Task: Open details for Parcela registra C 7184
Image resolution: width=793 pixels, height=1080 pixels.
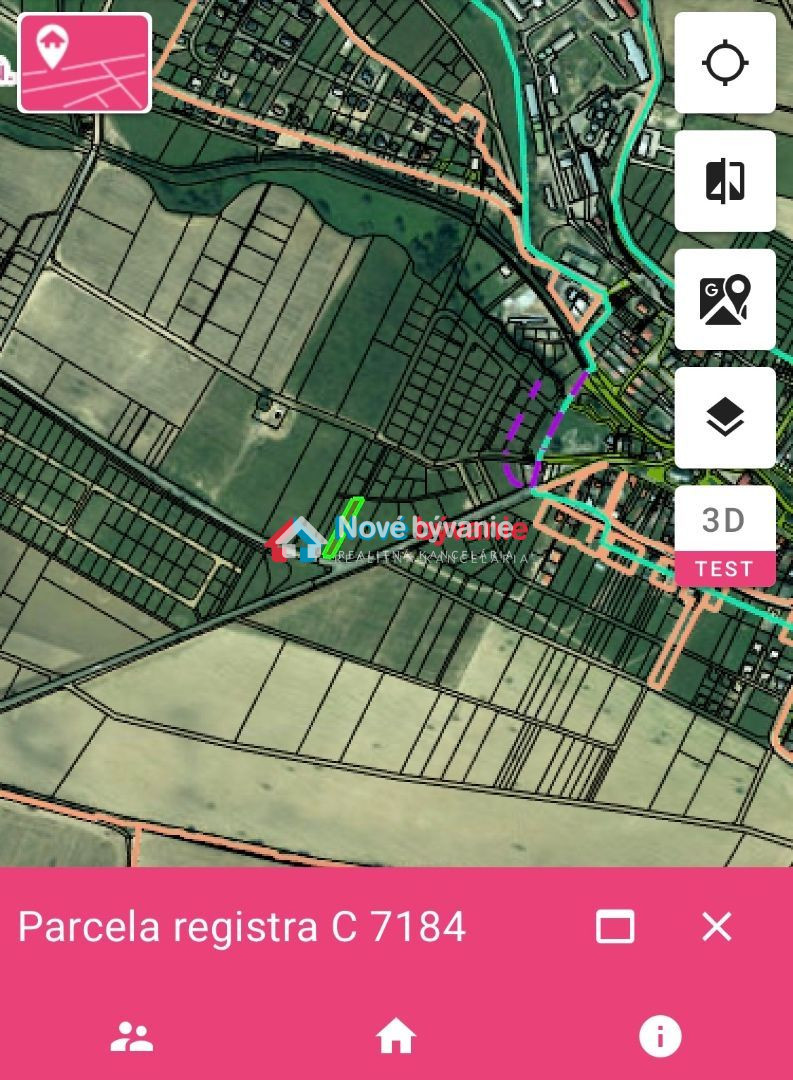Action: [x=240, y=927]
